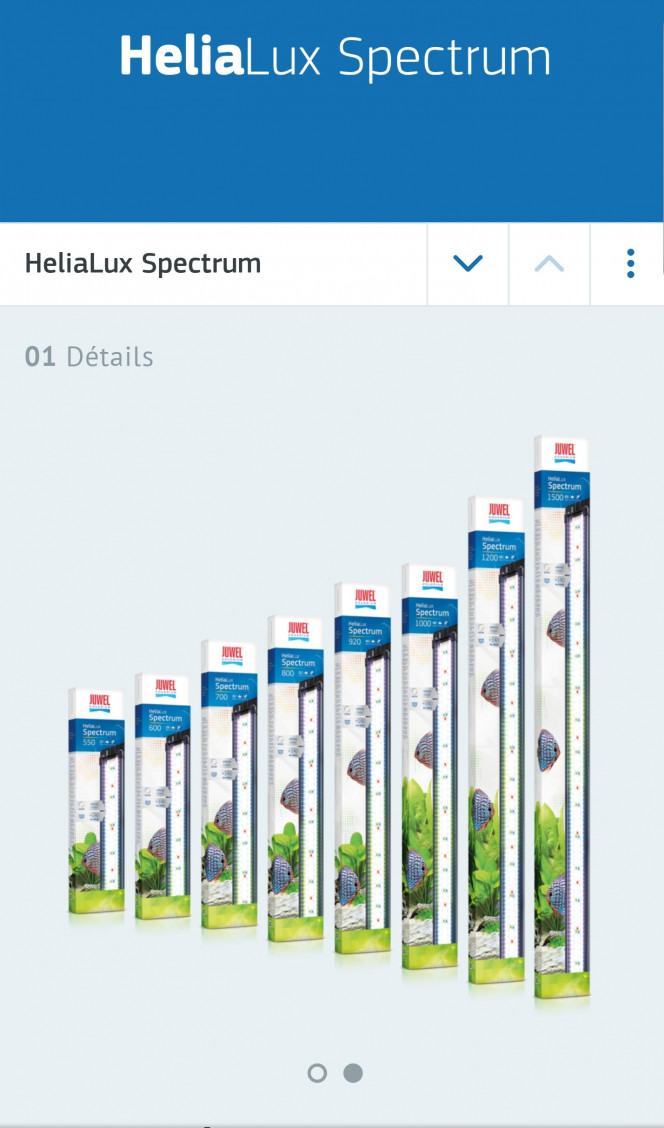Go to previous section with the up chevron

pos(549,264)
